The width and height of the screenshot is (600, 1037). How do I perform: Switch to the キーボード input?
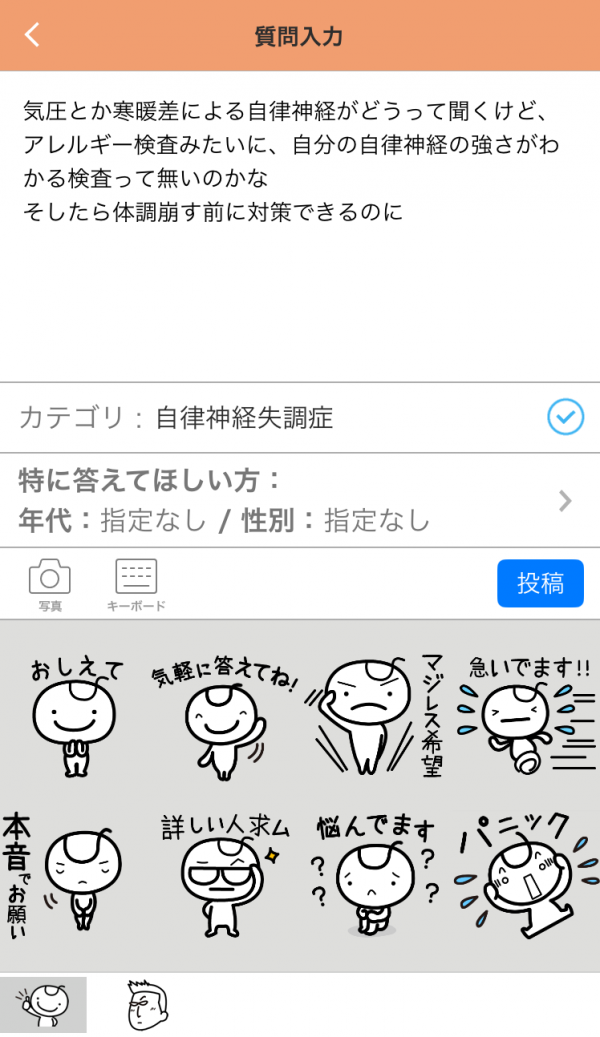click(136, 584)
